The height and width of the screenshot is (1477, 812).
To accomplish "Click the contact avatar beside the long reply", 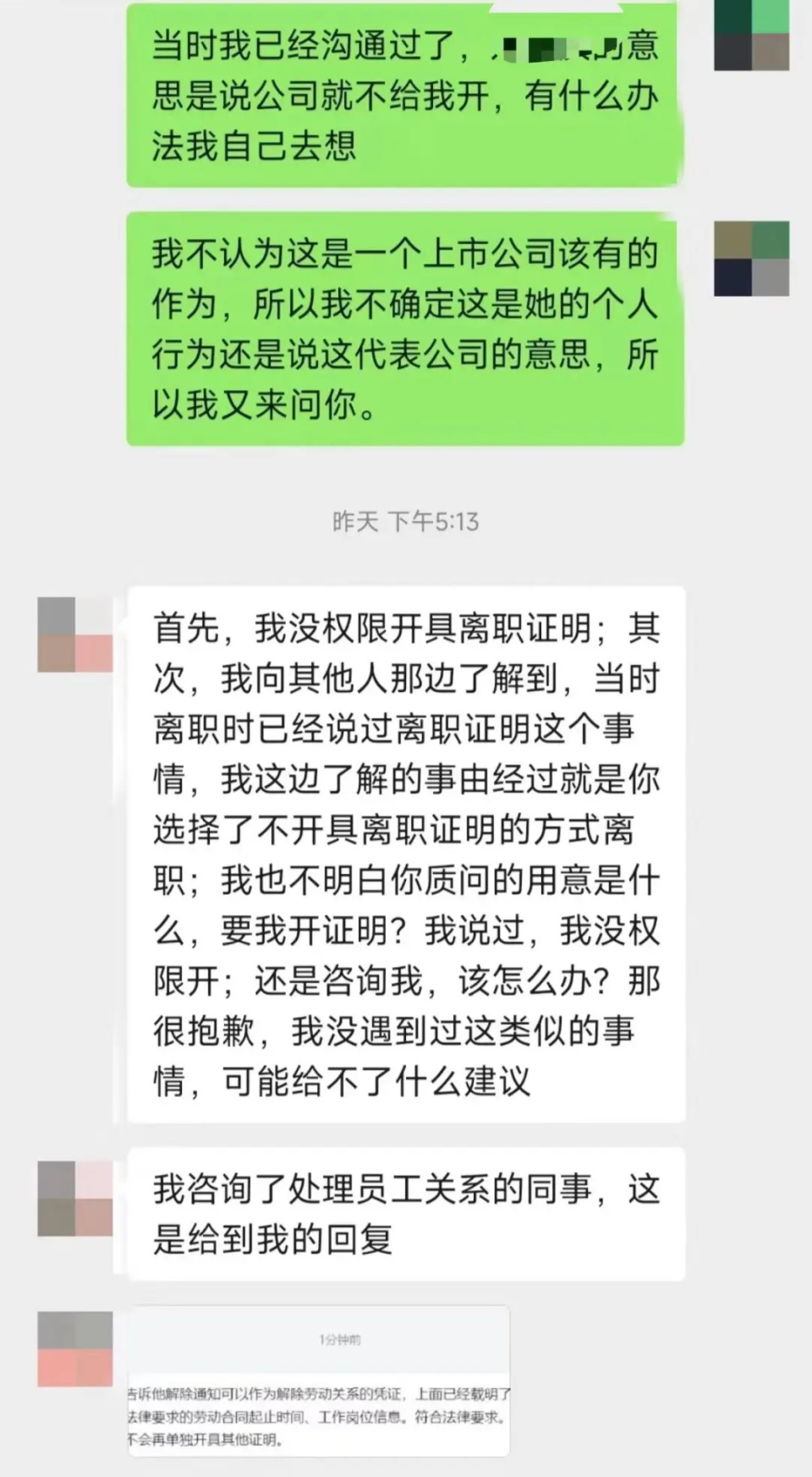I will tap(74, 634).
